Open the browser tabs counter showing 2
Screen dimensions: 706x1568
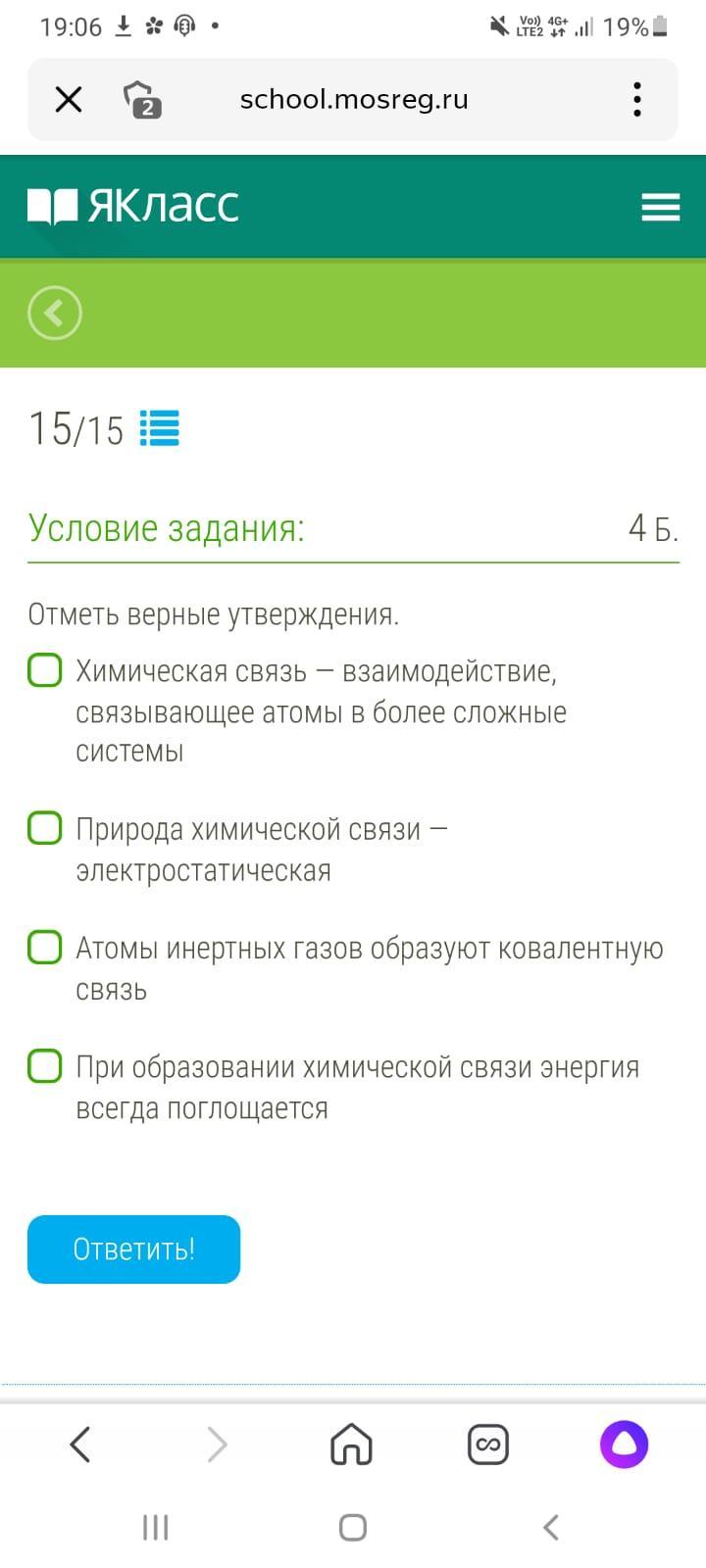pos(143,100)
